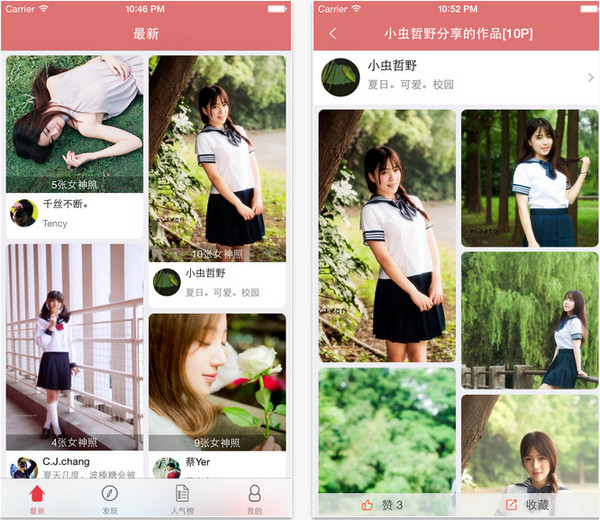The height and width of the screenshot is (520, 600).
Task: Open the 人气榜 tab
Action: click(182, 499)
